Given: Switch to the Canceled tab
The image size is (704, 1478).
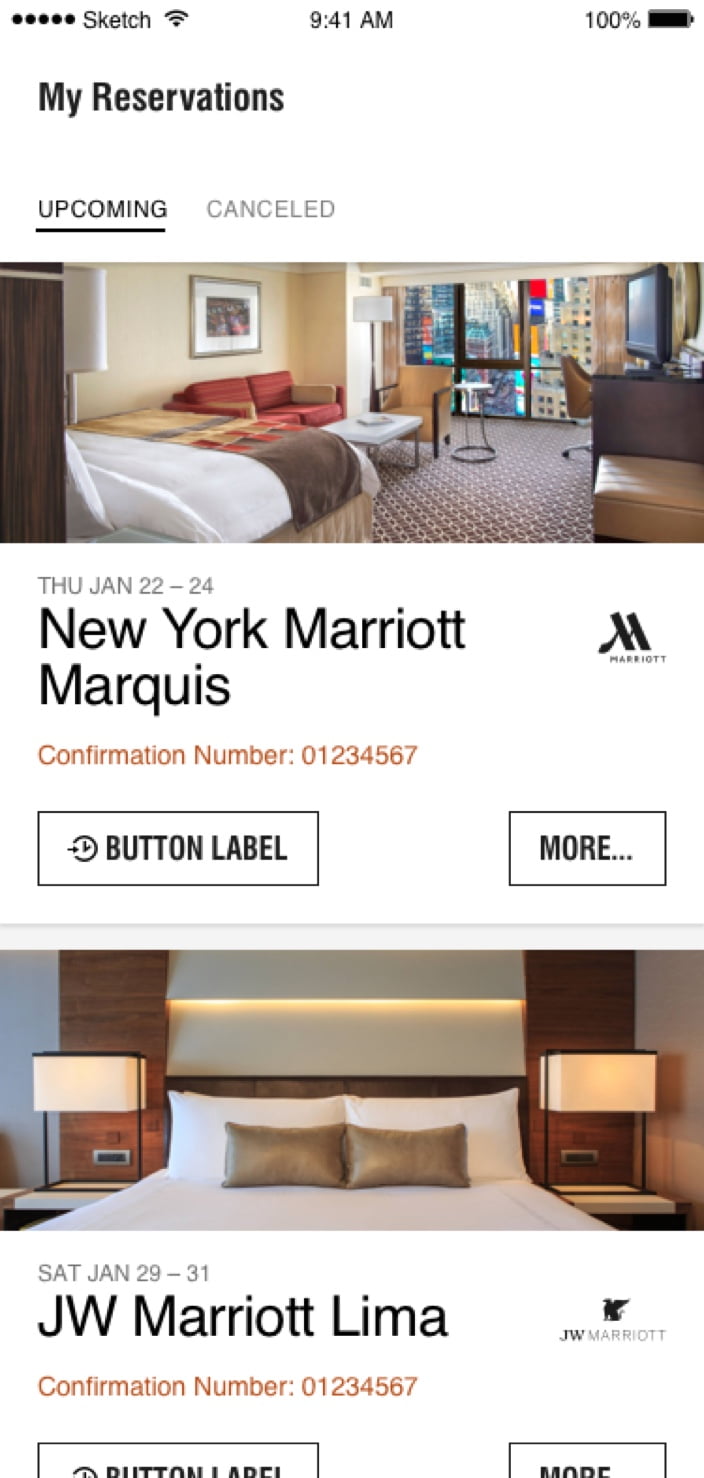Looking at the screenshot, I should [x=270, y=209].
